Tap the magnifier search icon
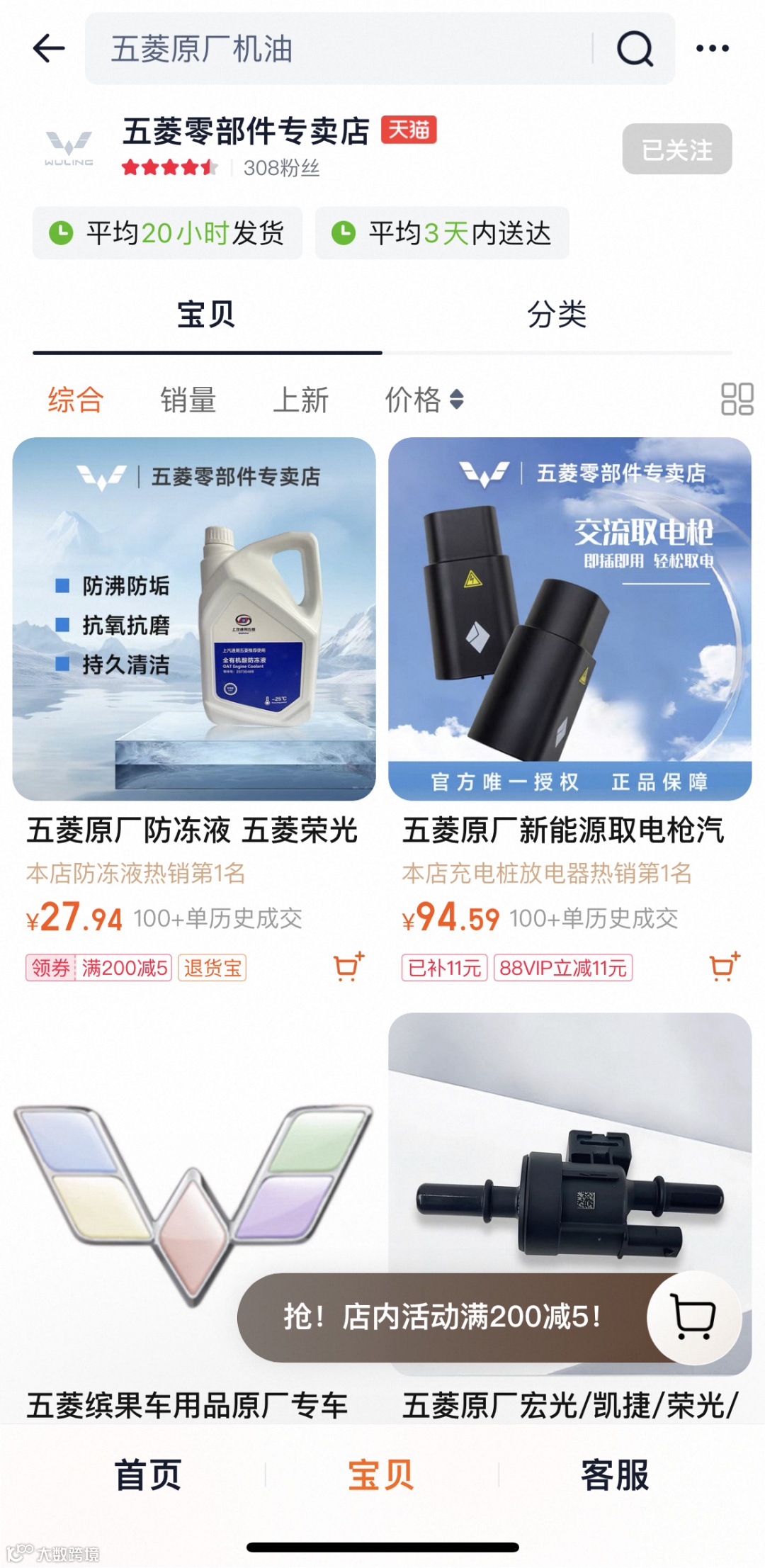 635,49
